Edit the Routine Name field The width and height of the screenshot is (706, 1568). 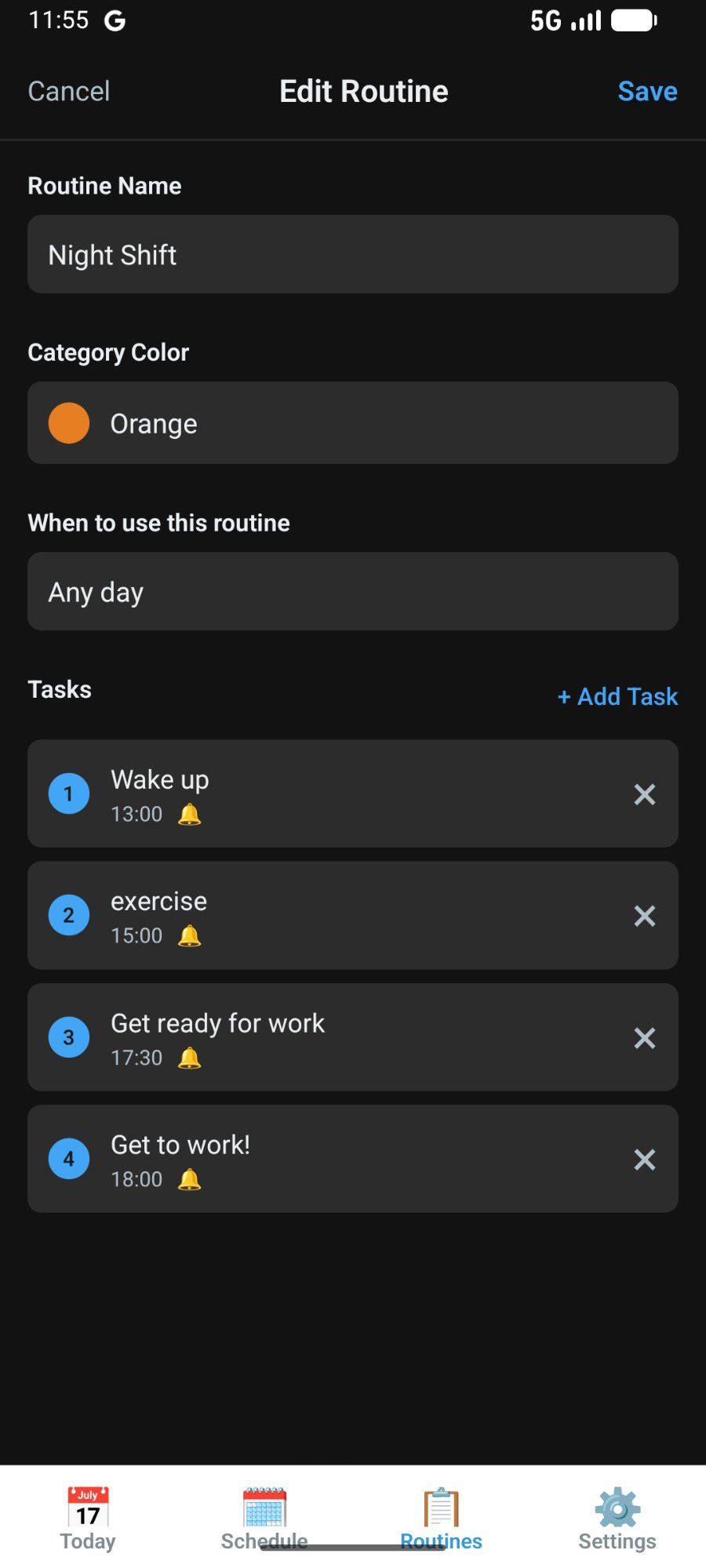[353, 254]
